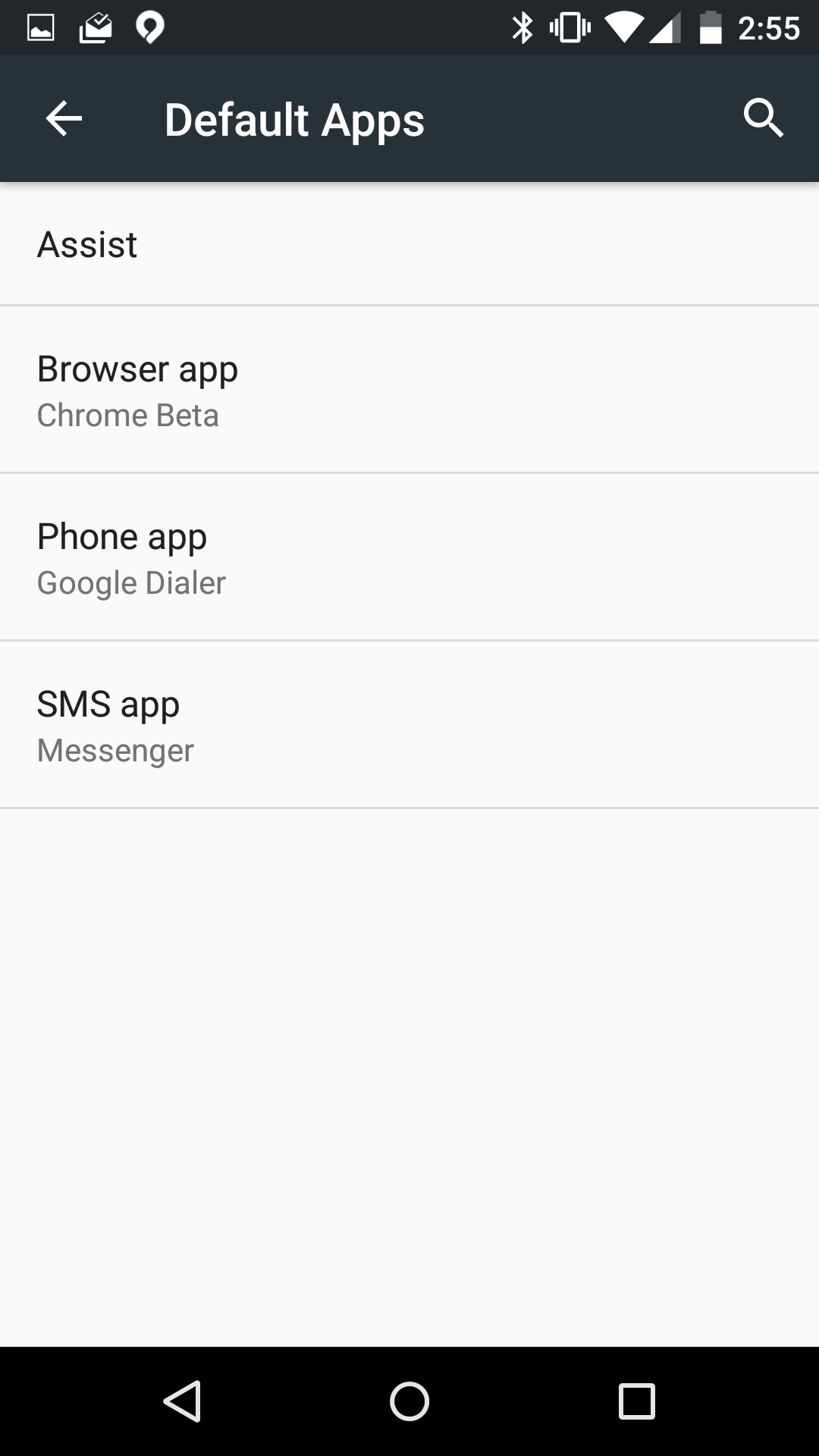819x1456 pixels.
Task: Open the recent apps overview
Action: (636, 1401)
